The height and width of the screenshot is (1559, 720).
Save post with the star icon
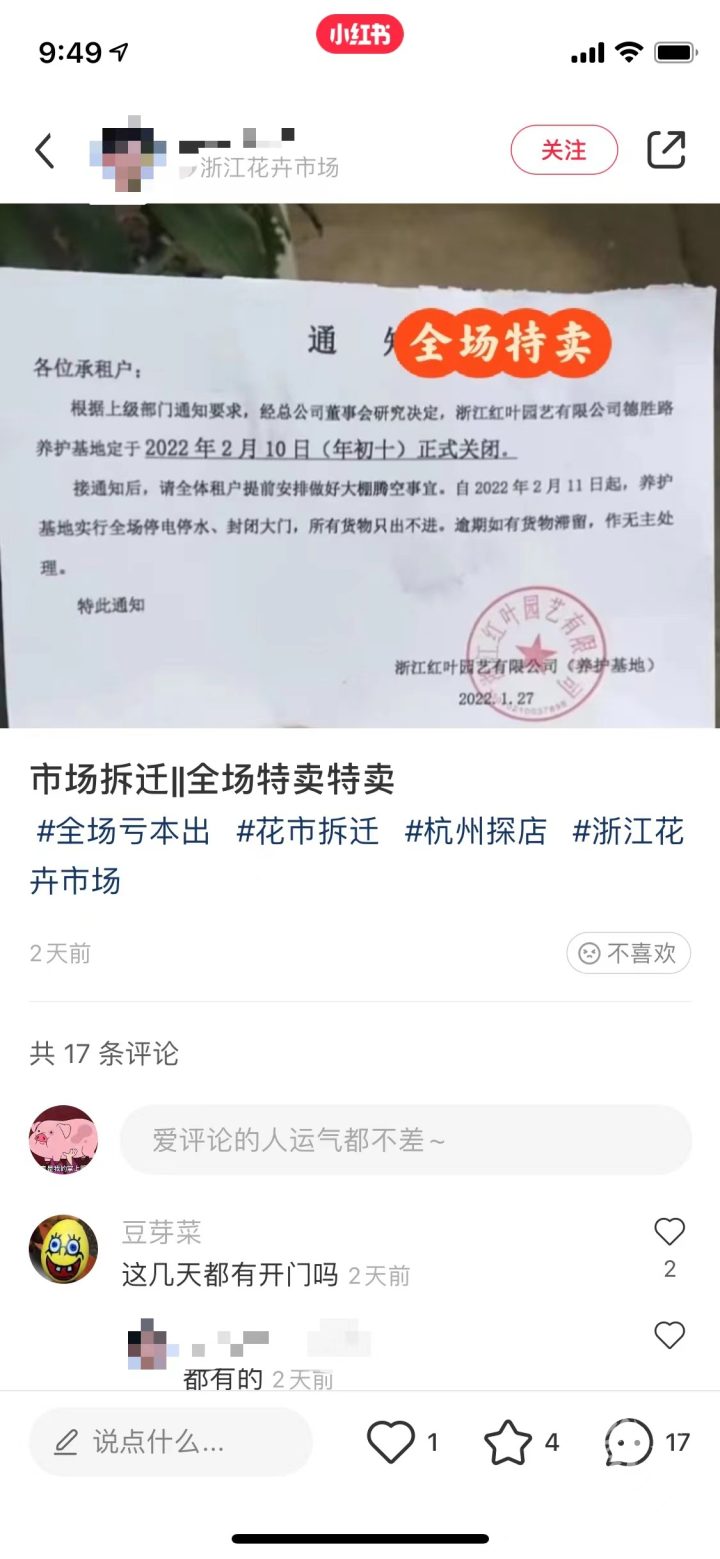[508, 1442]
